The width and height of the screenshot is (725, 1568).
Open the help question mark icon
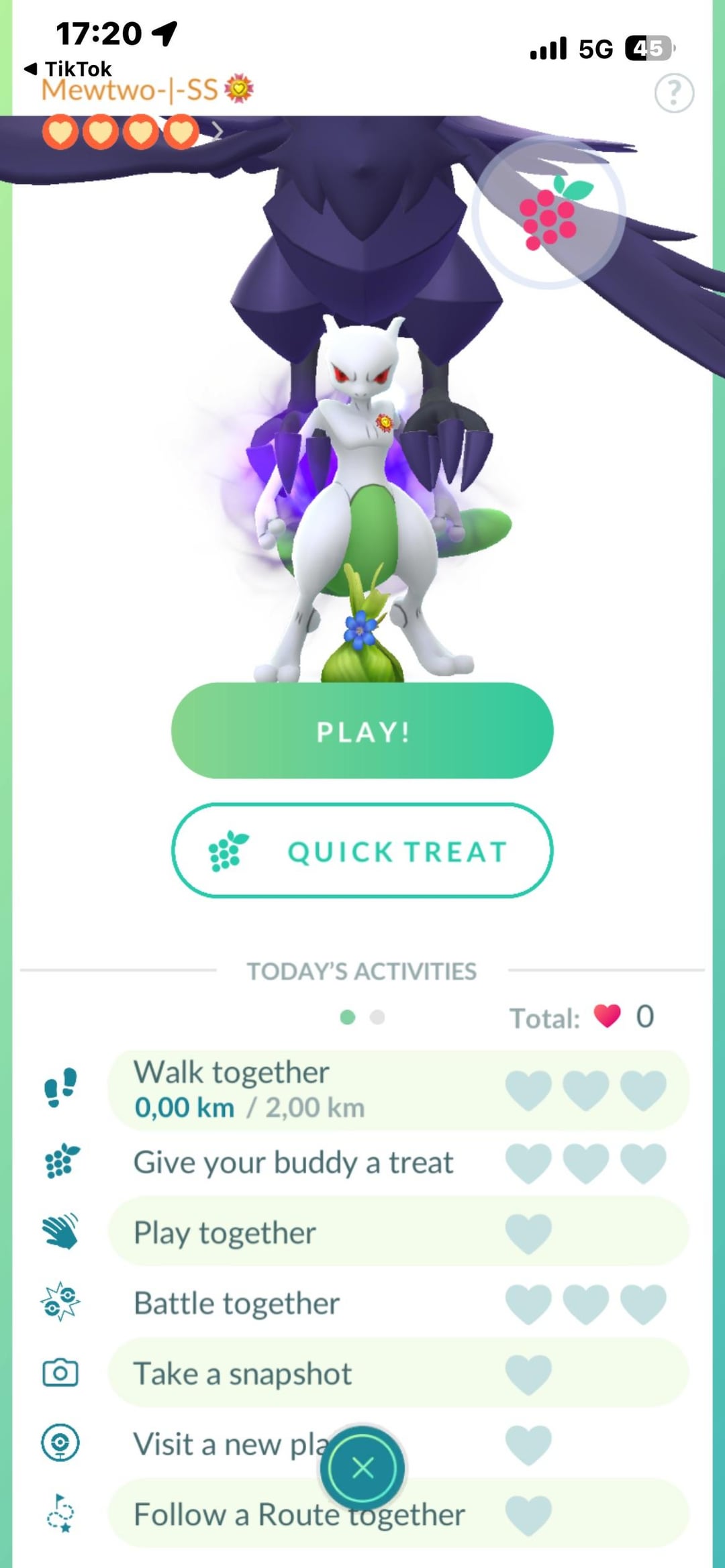click(x=674, y=93)
